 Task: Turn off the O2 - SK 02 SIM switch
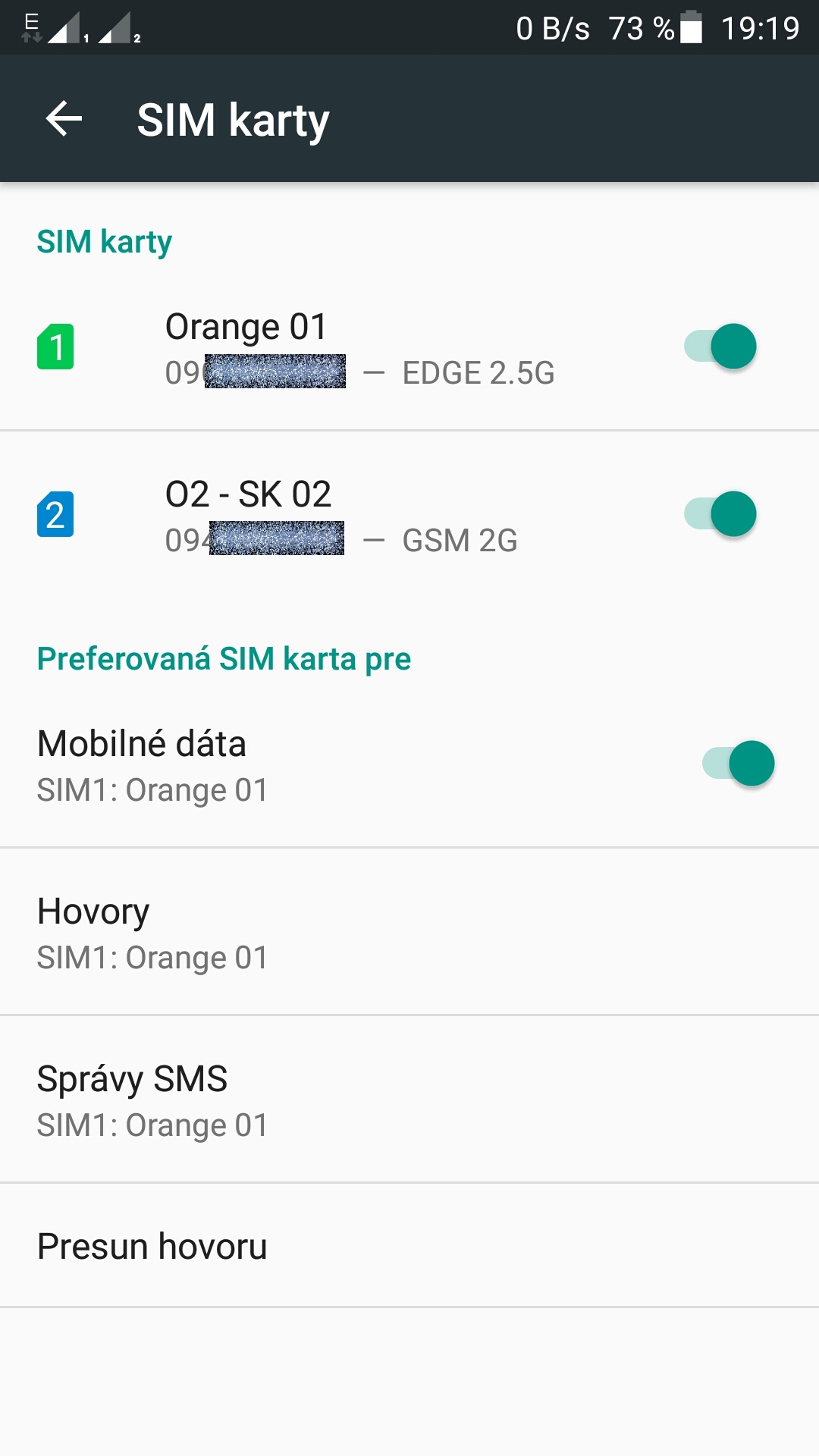[x=720, y=514]
